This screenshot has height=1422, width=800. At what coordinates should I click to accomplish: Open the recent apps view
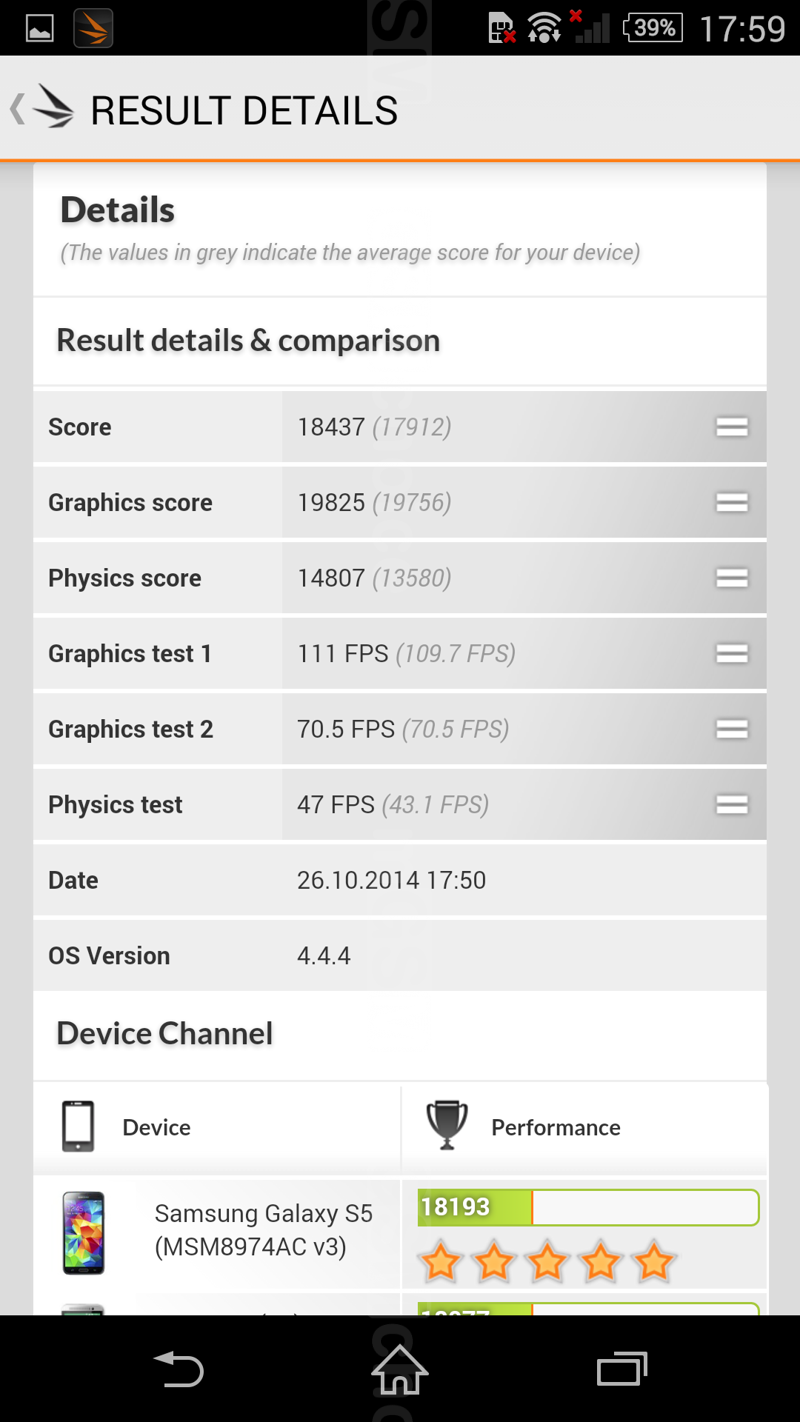click(621, 1369)
